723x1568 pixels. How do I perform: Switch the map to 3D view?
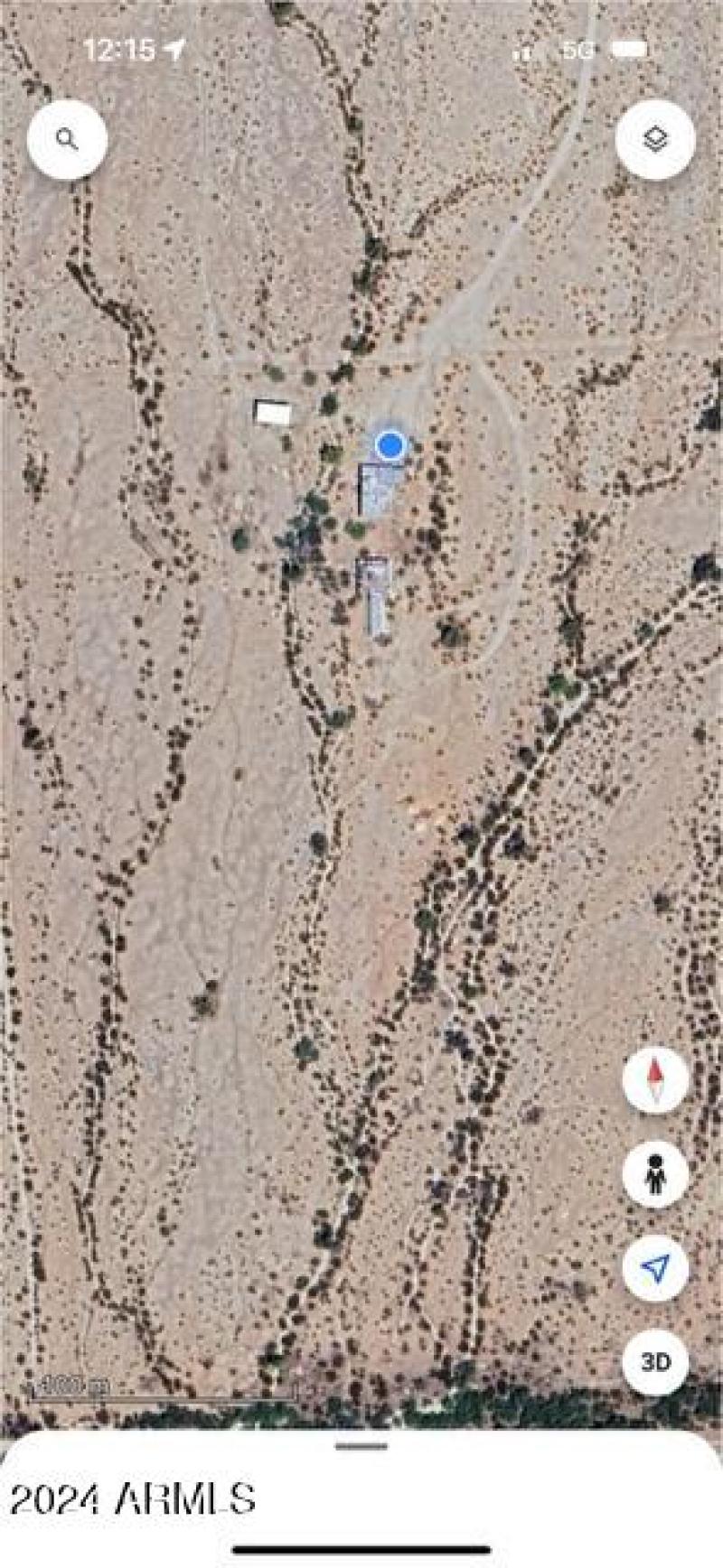[655, 1361]
